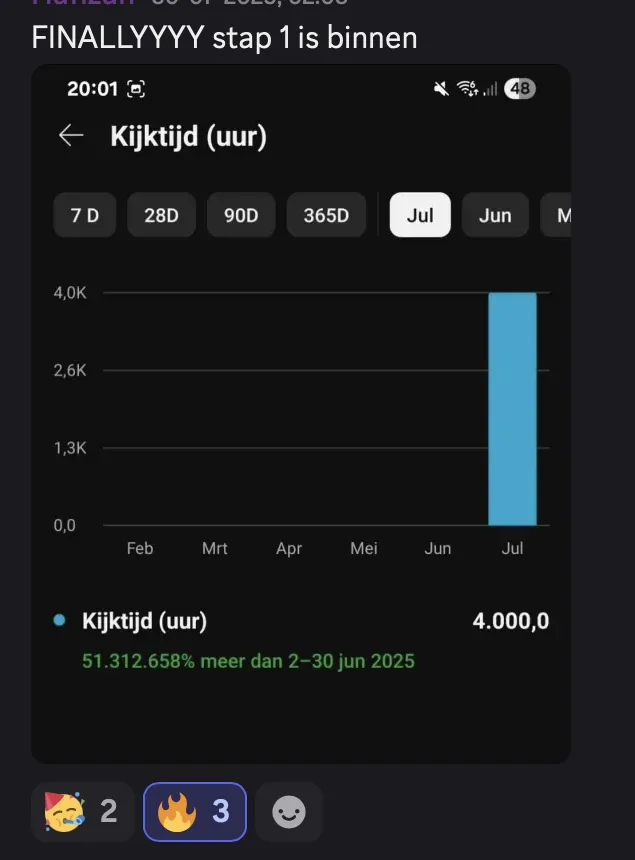Image resolution: width=635 pixels, height=860 pixels.
Task: Add to the party face reaction
Action: (x=82, y=811)
